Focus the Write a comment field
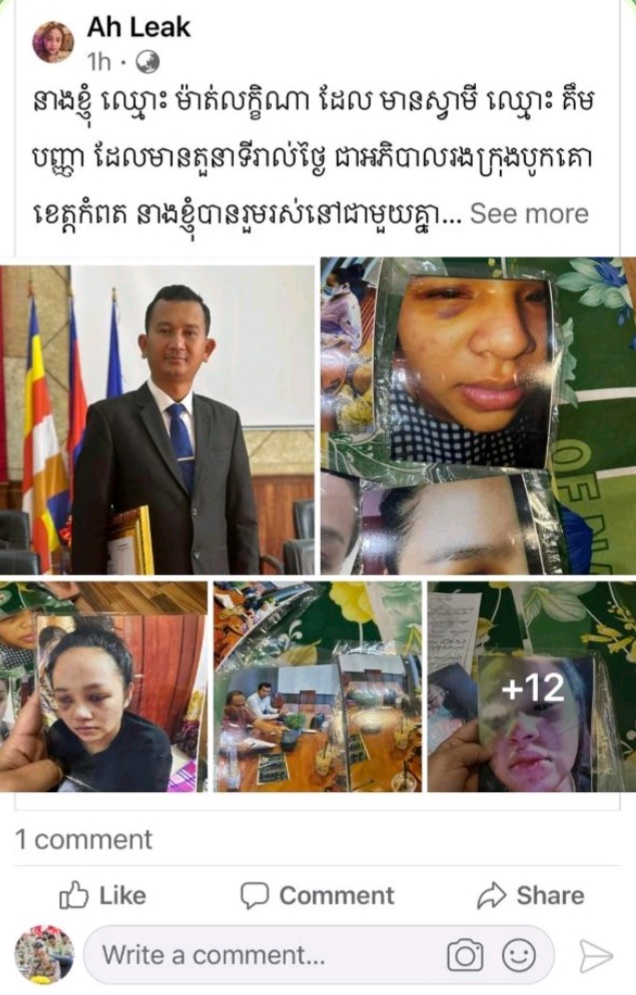636x995 pixels. (260, 955)
